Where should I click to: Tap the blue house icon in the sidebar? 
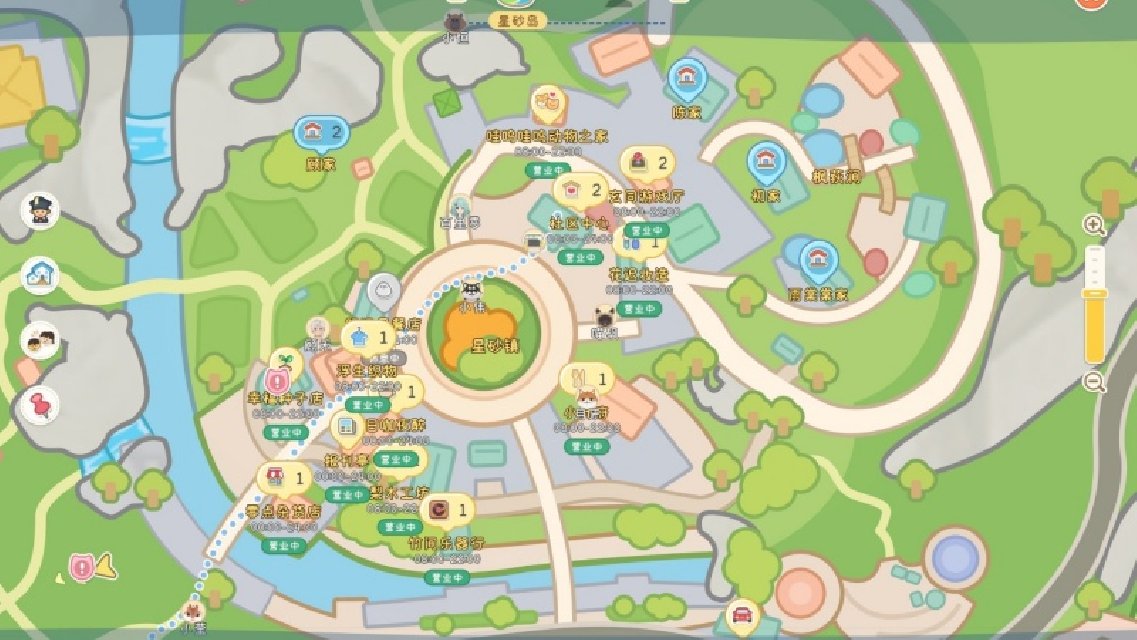[x=41, y=273]
